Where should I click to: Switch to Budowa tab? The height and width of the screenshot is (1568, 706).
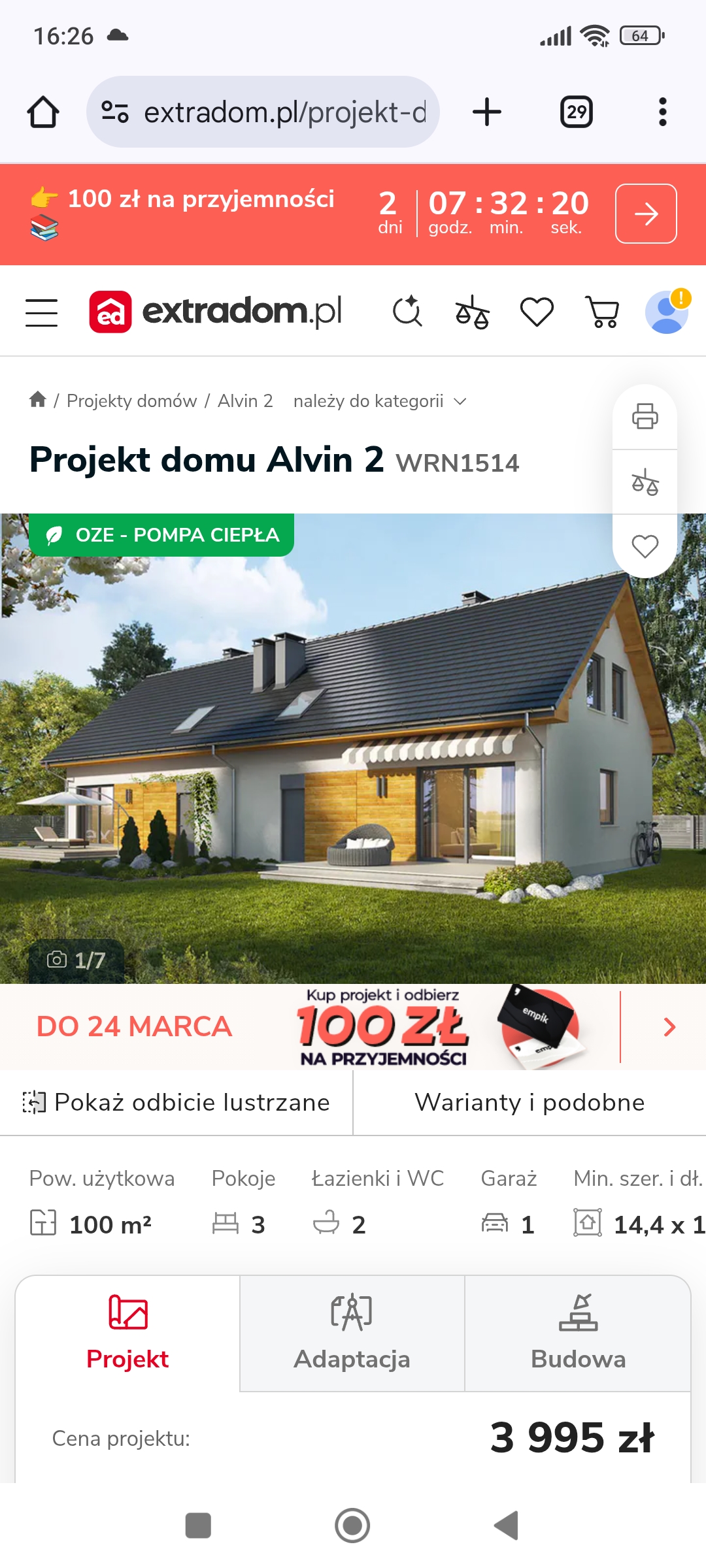578,1333
